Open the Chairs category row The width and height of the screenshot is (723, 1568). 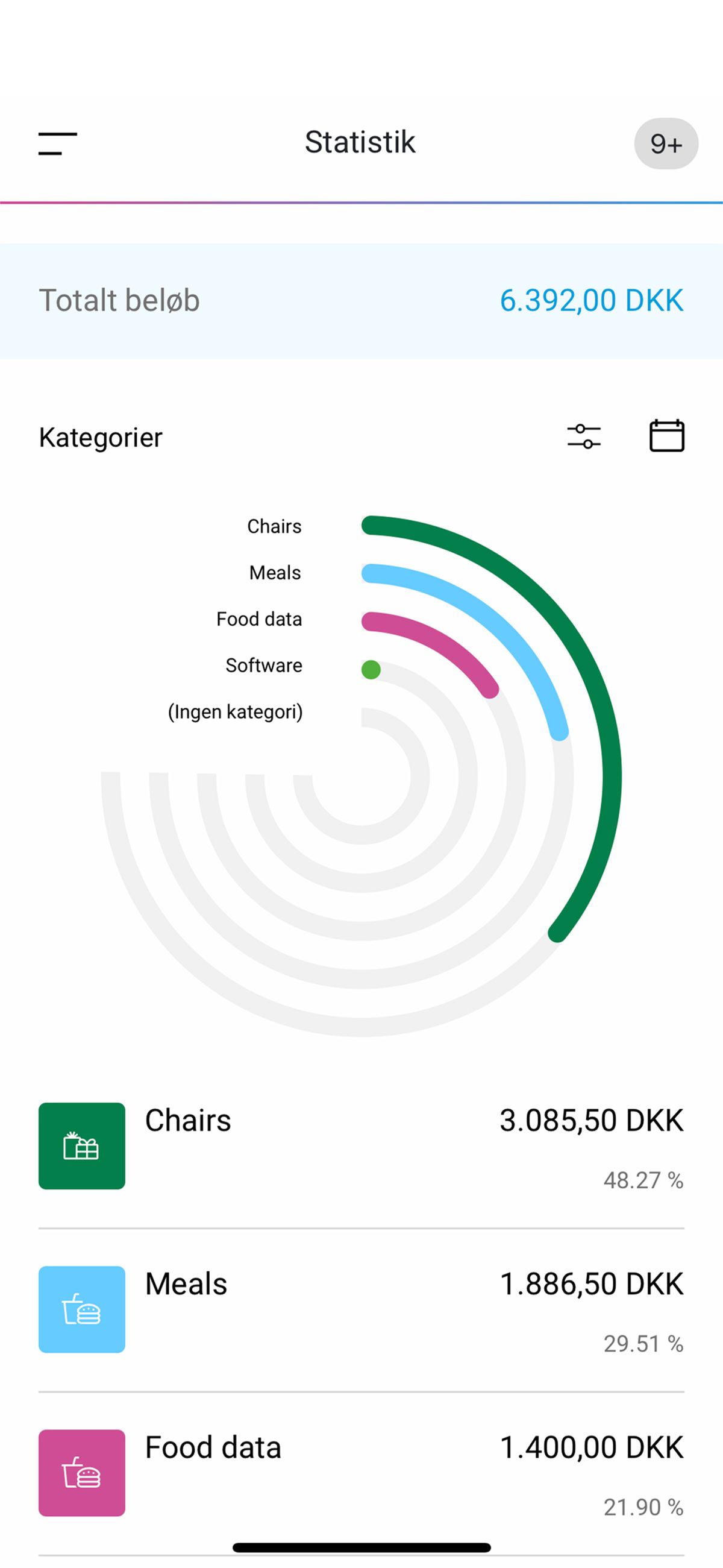pyautogui.click(x=361, y=1145)
